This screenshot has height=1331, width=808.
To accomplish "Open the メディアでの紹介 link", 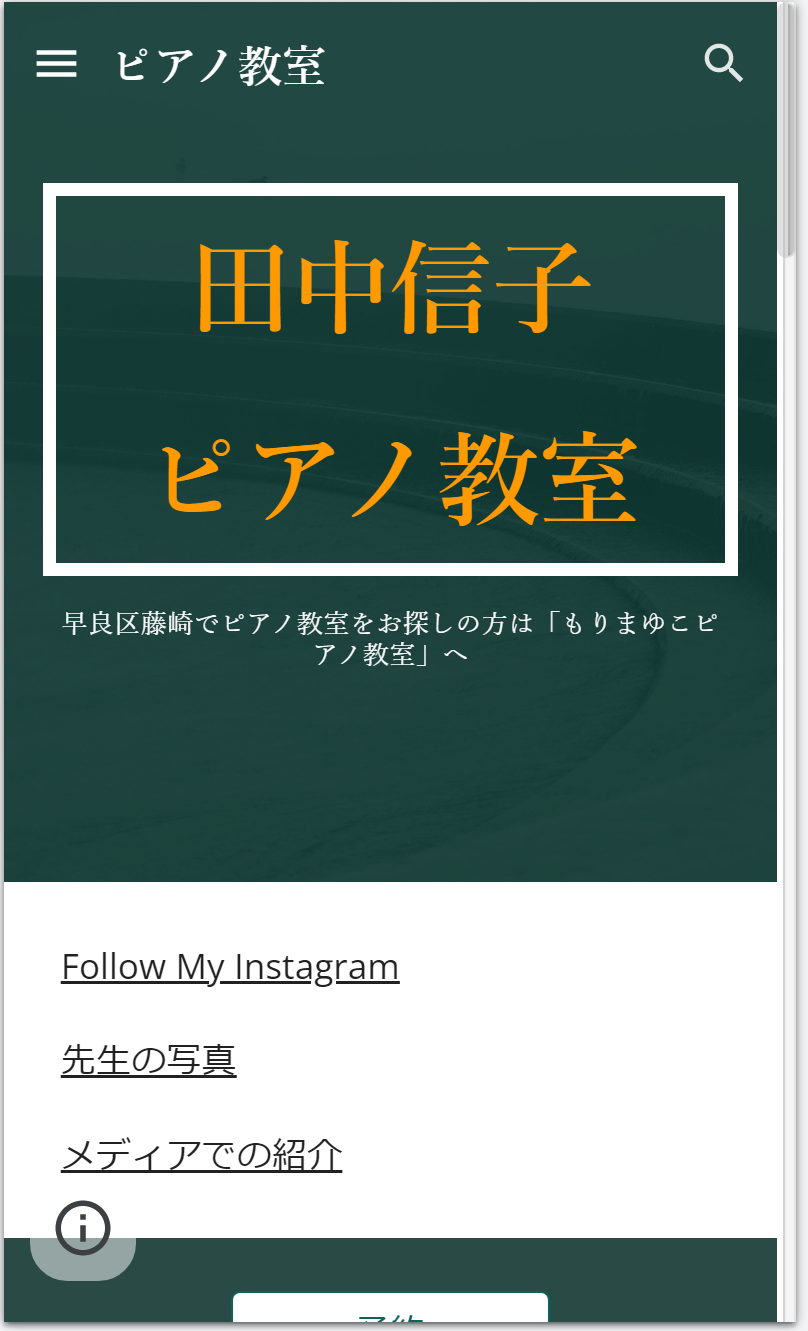I will click(202, 1155).
